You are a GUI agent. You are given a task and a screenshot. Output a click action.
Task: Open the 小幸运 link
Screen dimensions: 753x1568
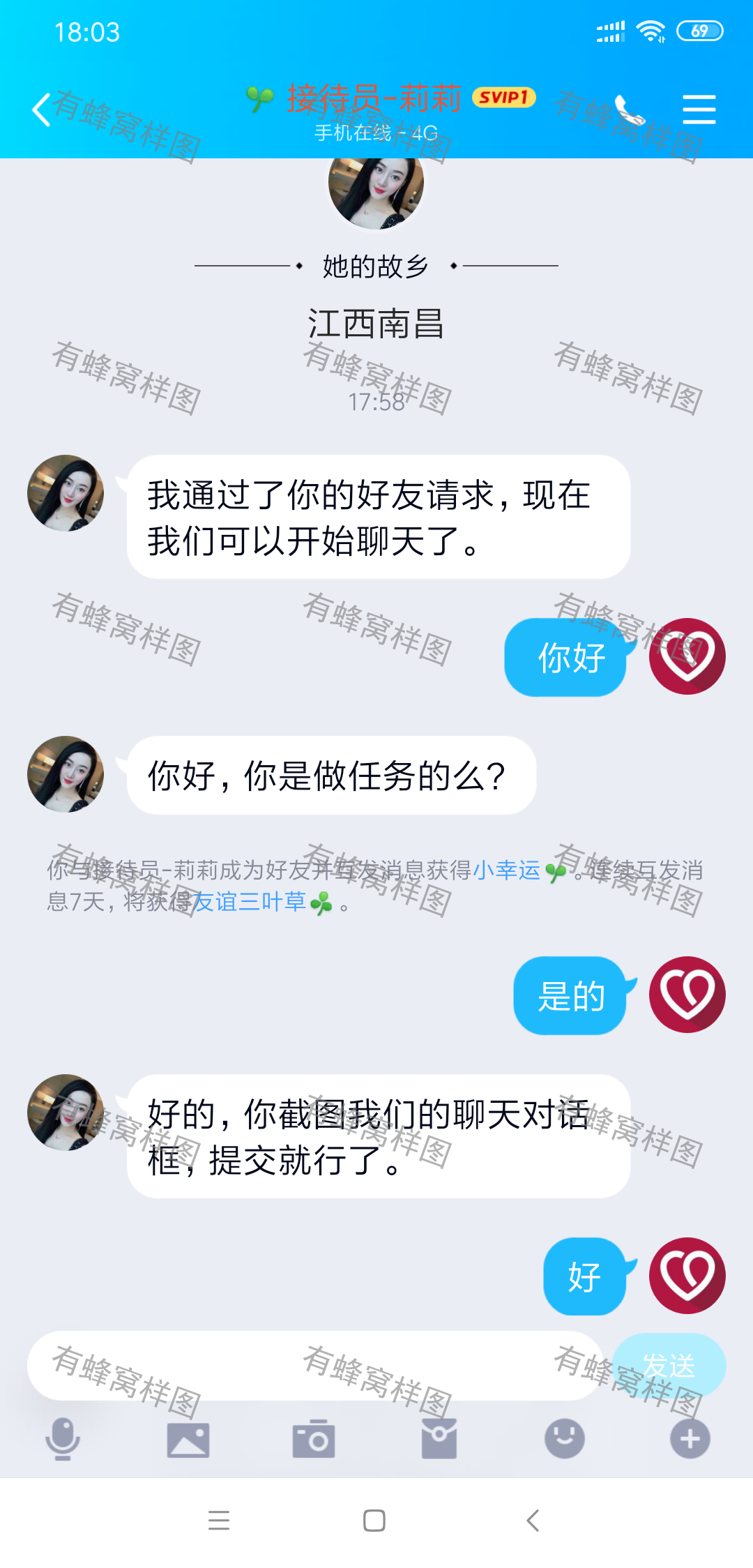[506, 870]
